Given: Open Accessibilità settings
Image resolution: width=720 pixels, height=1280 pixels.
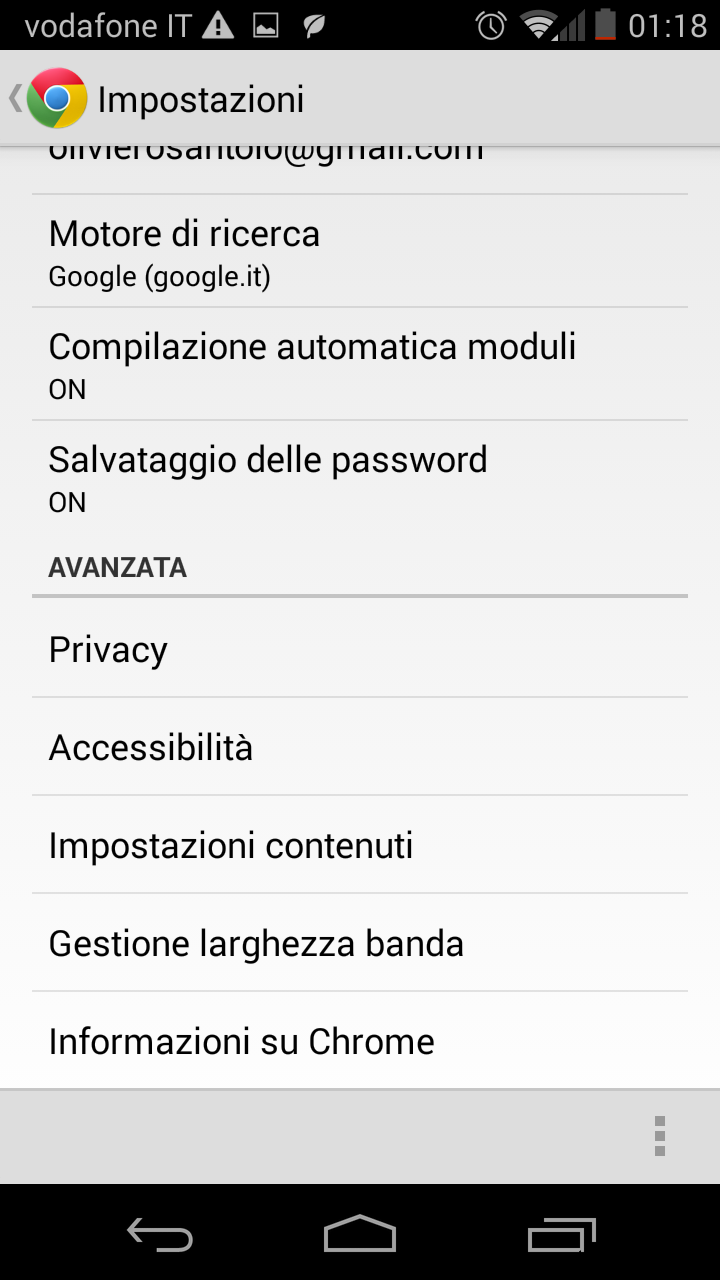Looking at the screenshot, I should 360,747.
